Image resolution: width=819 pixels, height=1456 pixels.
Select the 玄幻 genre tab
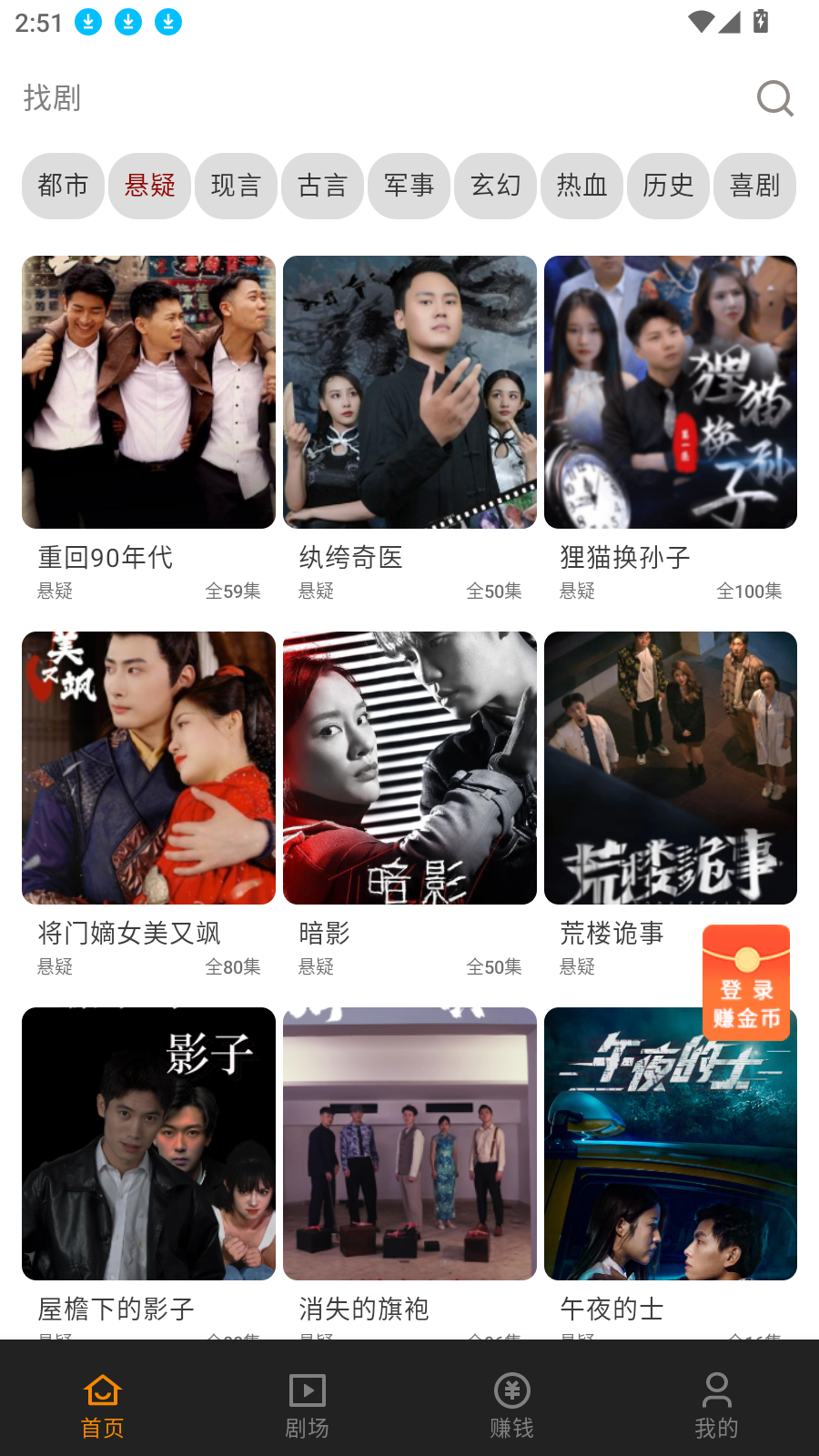495,186
